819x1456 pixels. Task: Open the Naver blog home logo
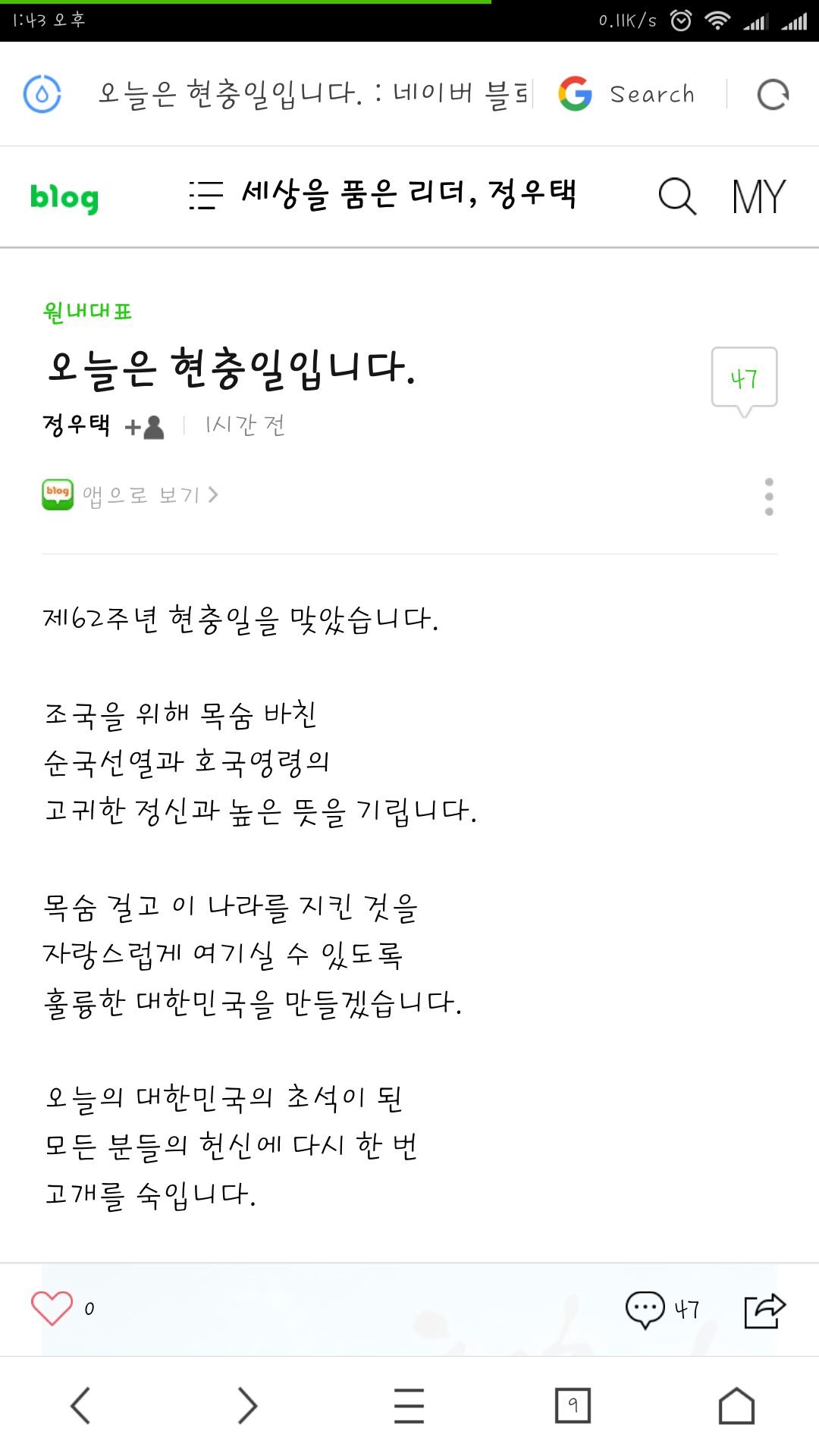(64, 198)
